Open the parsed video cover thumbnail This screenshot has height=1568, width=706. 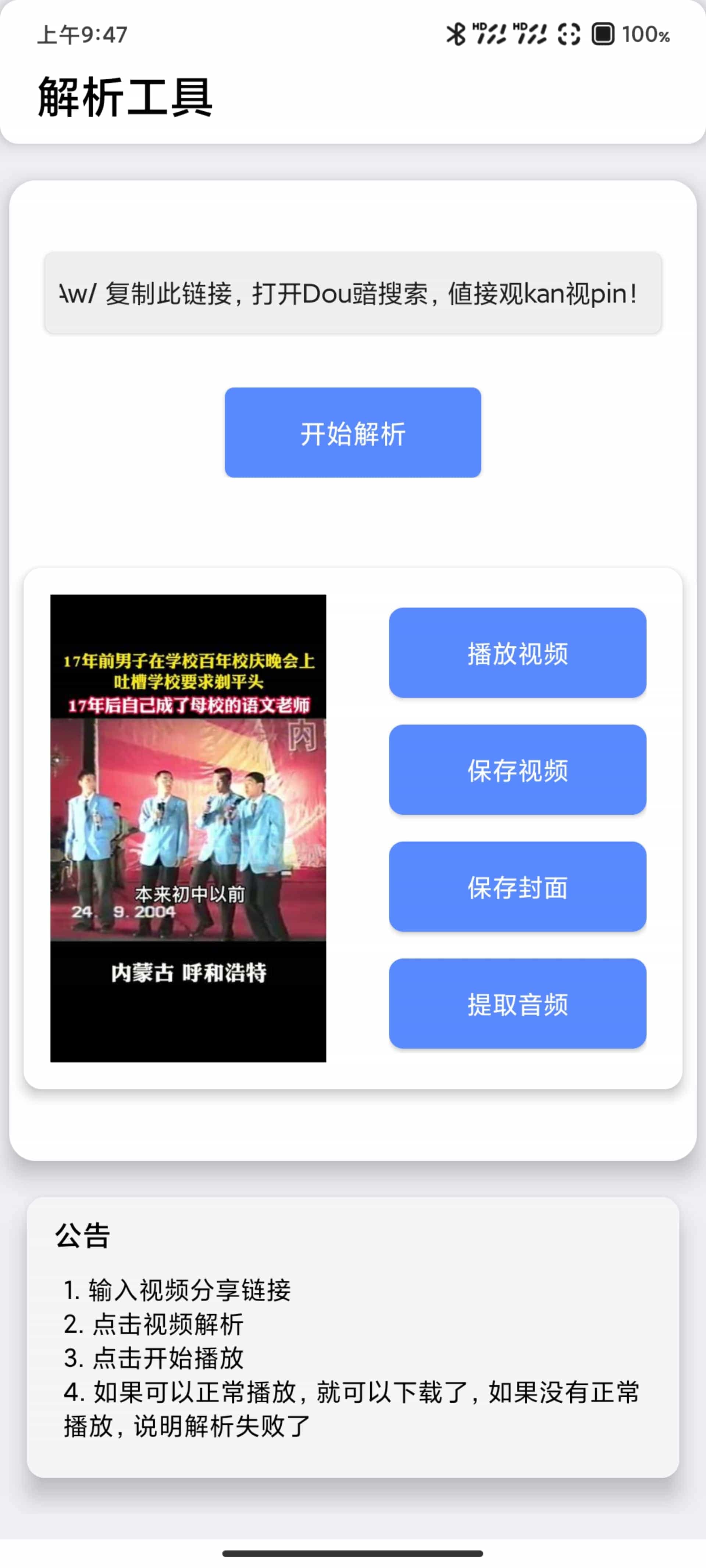tap(188, 828)
